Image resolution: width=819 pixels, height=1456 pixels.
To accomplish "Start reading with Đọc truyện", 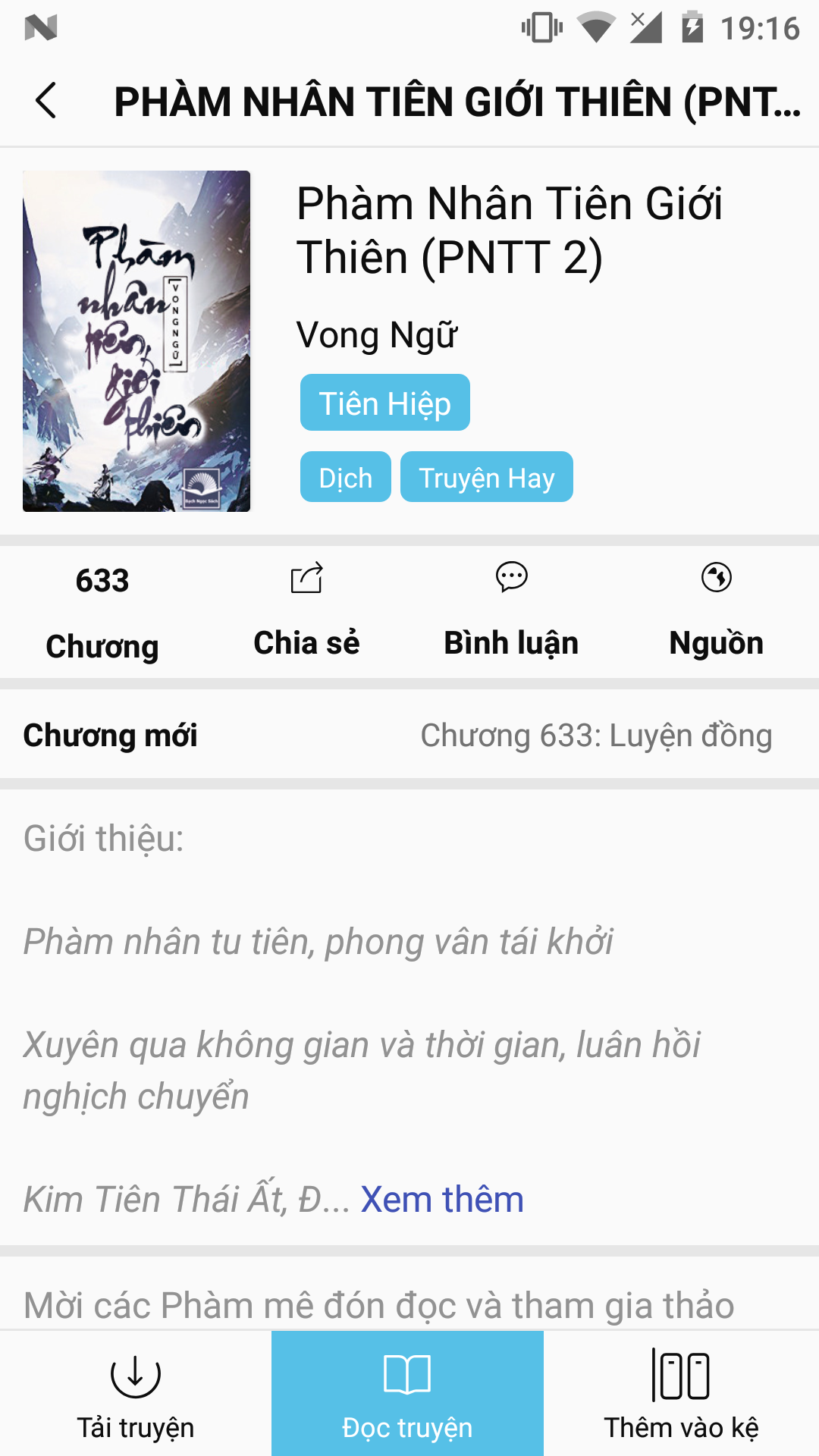I will tap(407, 1394).
